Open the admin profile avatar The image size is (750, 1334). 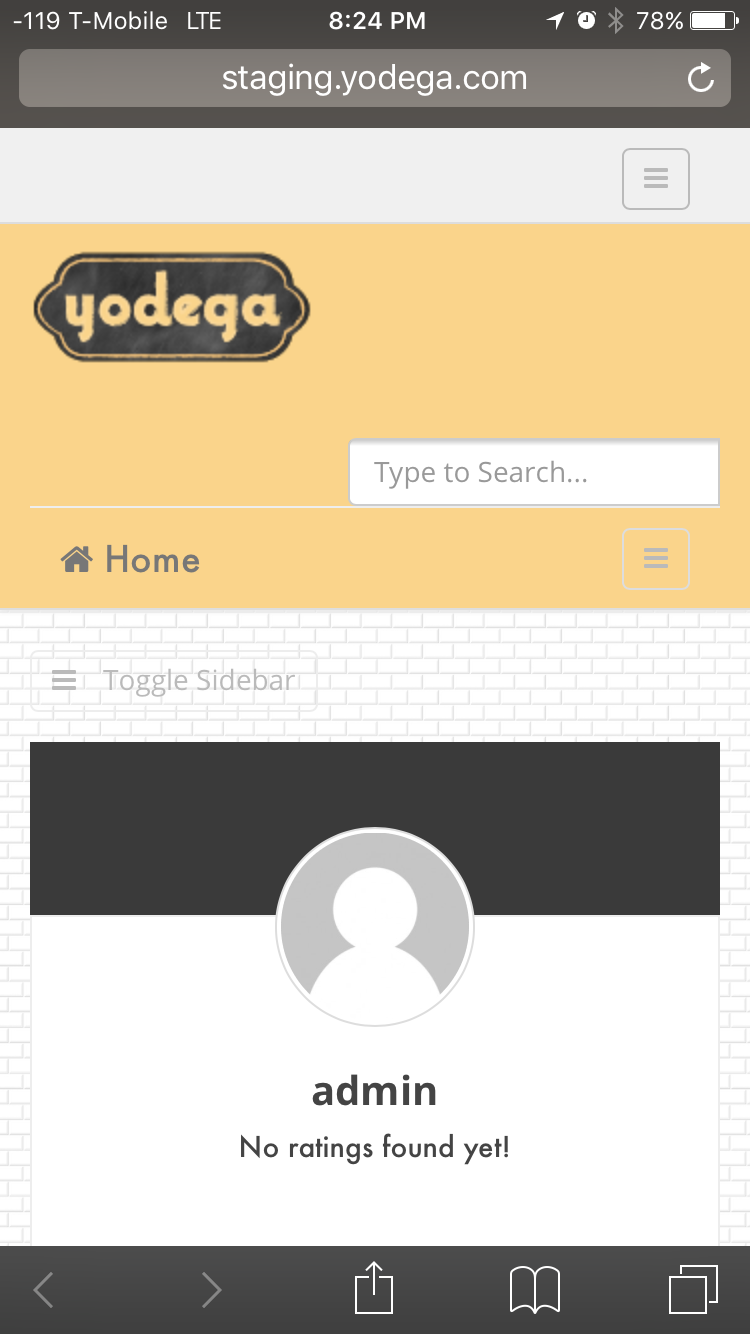(x=375, y=927)
